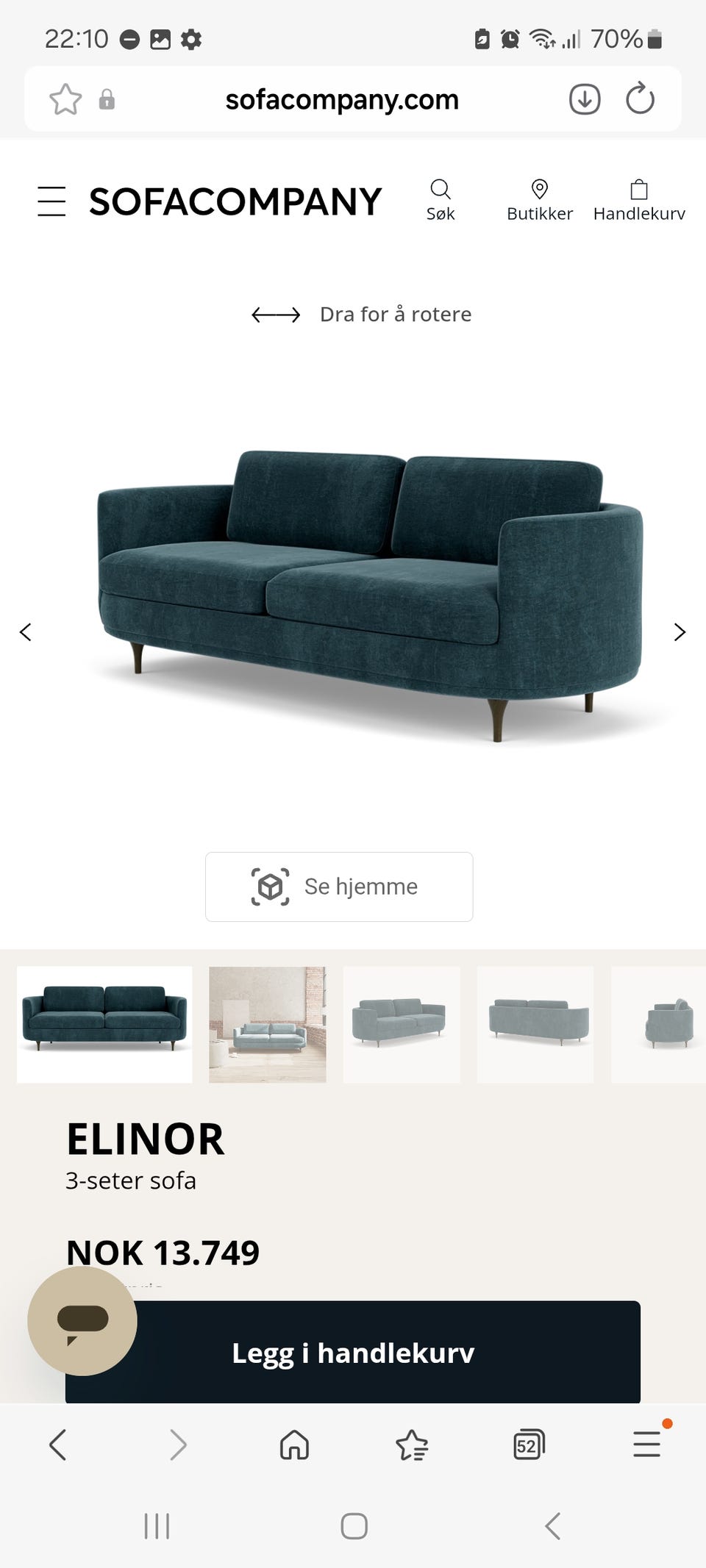Open the customer chat bubble
This screenshot has width=706, height=1568.
[x=81, y=1320]
